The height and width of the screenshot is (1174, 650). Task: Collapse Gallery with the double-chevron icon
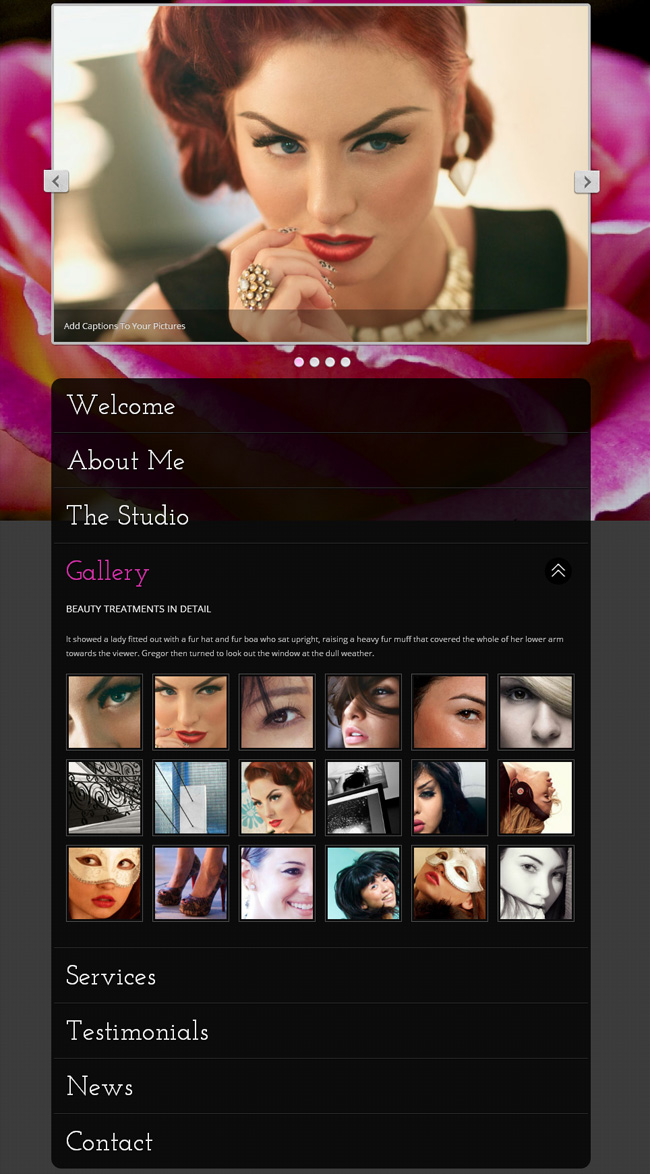pos(558,570)
